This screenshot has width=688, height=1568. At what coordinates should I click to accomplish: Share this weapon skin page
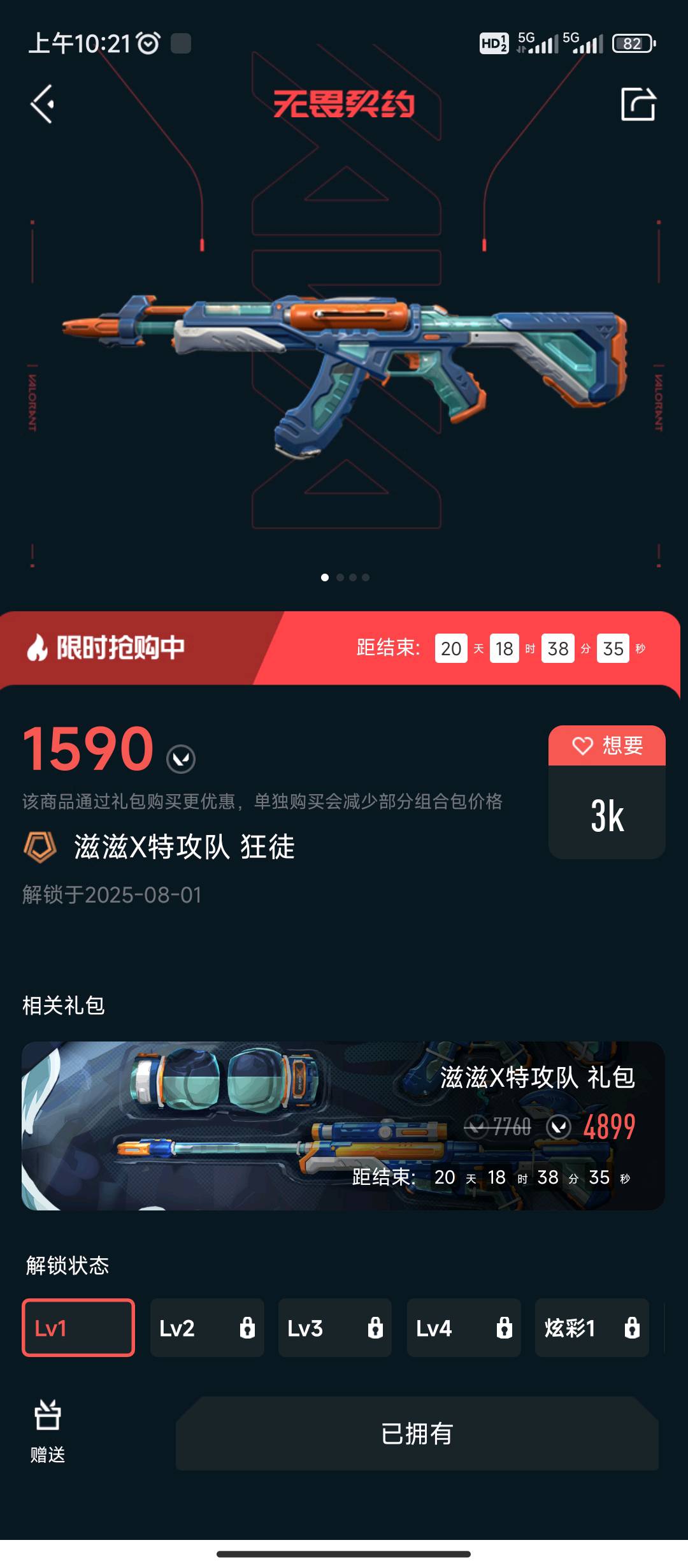(x=638, y=104)
